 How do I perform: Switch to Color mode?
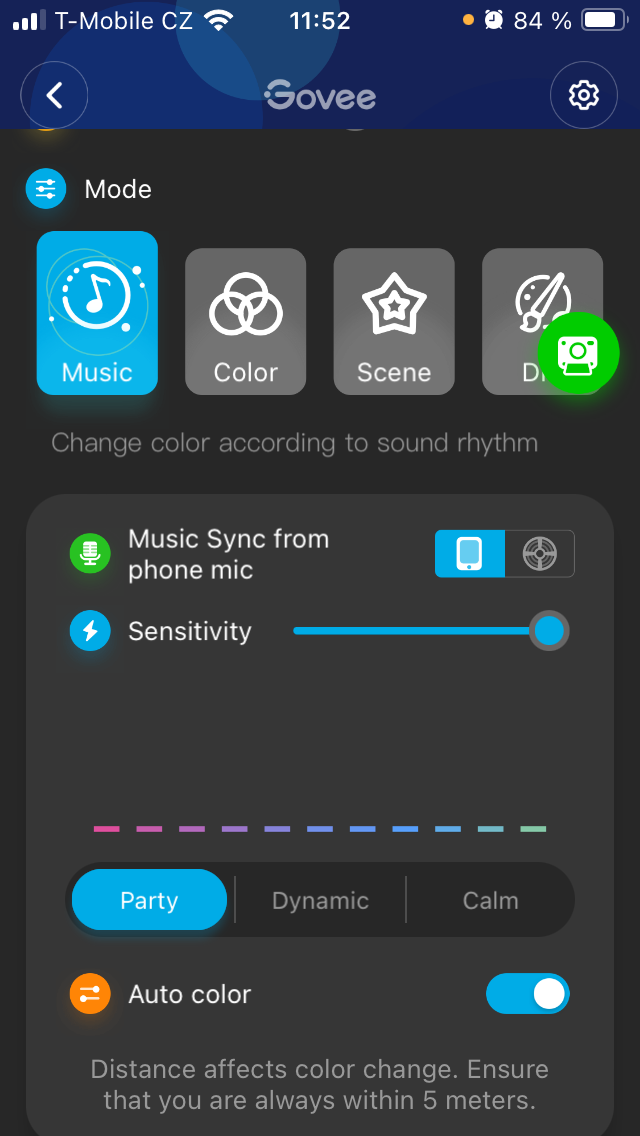pyautogui.click(x=245, y=321)
